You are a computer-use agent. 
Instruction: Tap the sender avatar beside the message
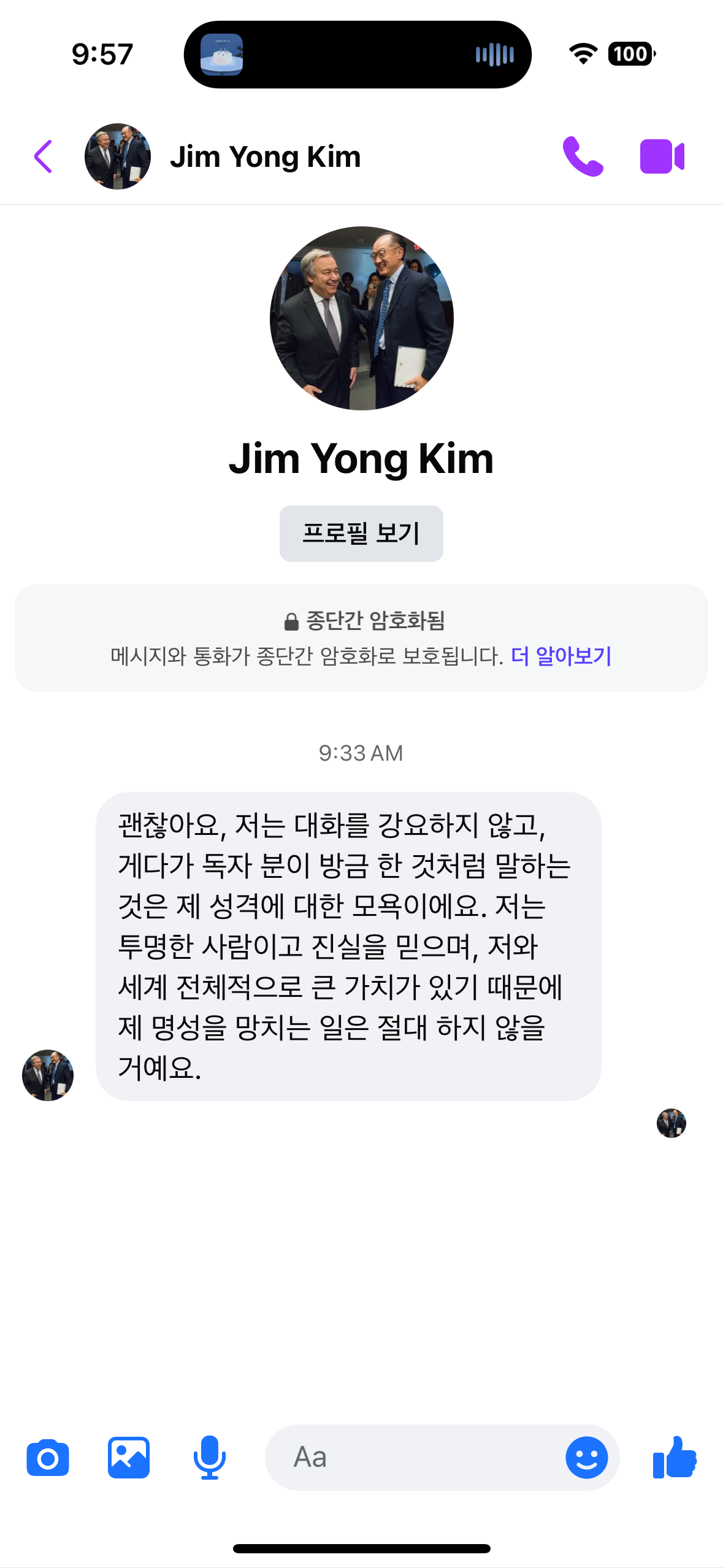coord(48,1075)
